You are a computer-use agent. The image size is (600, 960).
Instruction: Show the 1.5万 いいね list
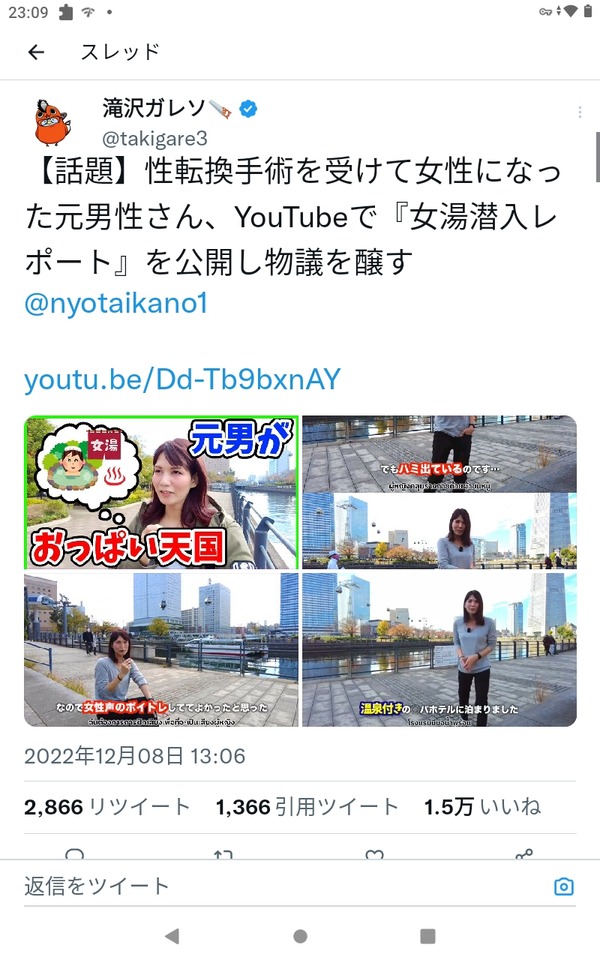click(x=482, y=807)
